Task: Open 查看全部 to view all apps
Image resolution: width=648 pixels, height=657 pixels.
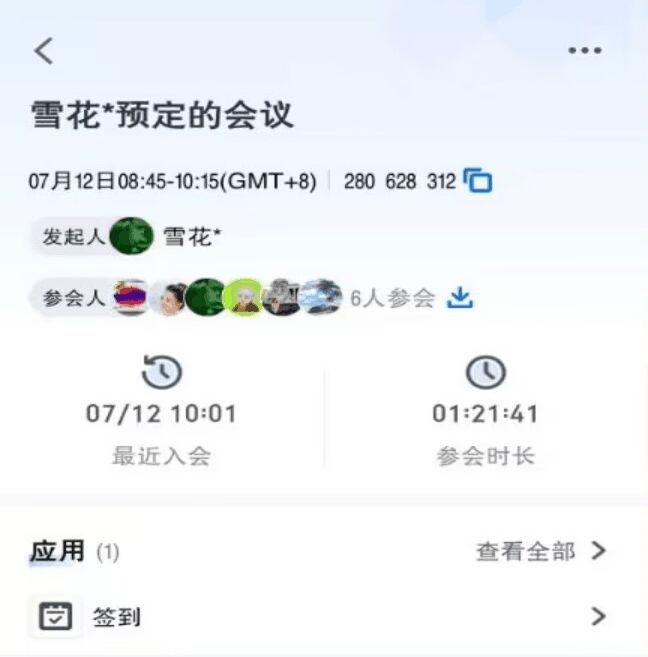Action: (x=541, y=551)
